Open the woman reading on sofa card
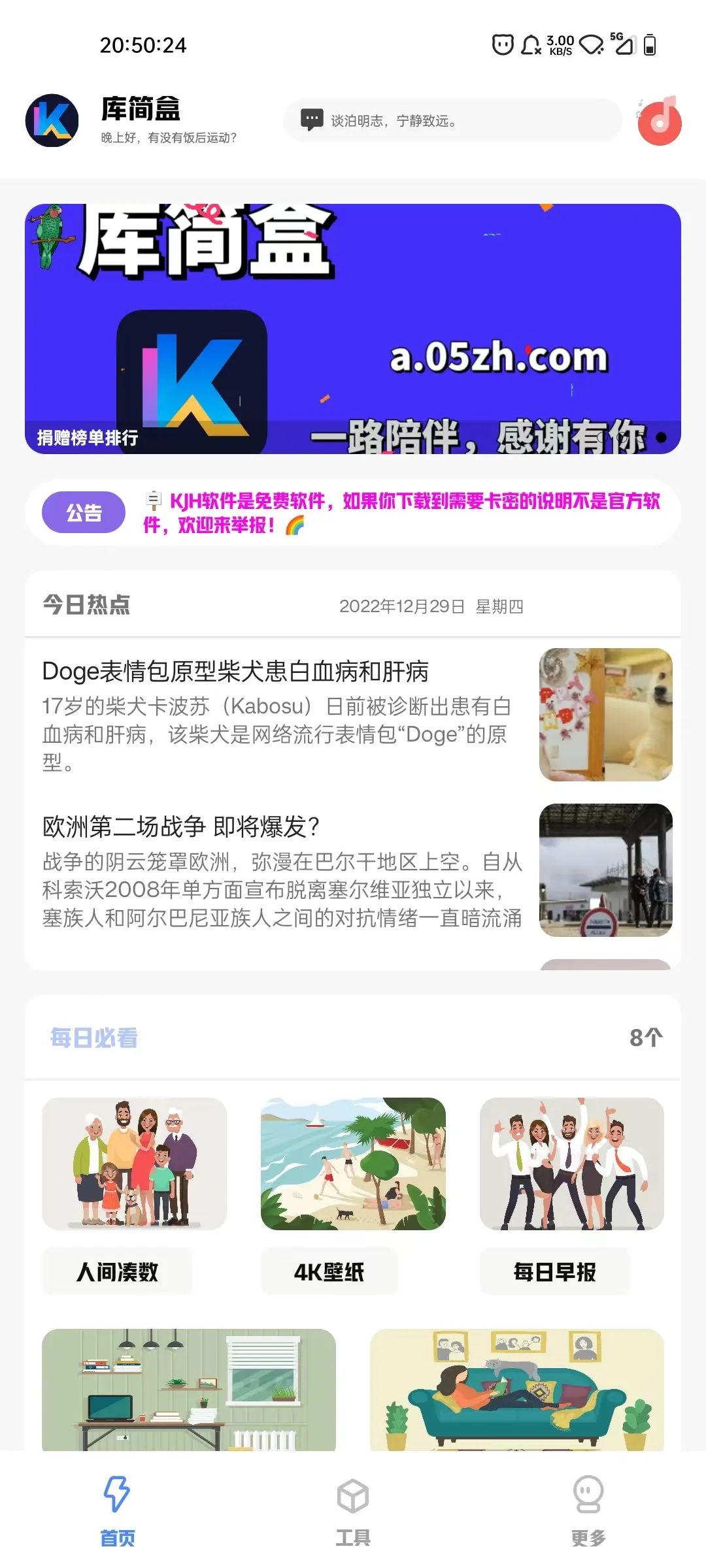Image resolution: width=706 pixels, height=1568 pixels. pyautogui.click(x=516, y=1389)
